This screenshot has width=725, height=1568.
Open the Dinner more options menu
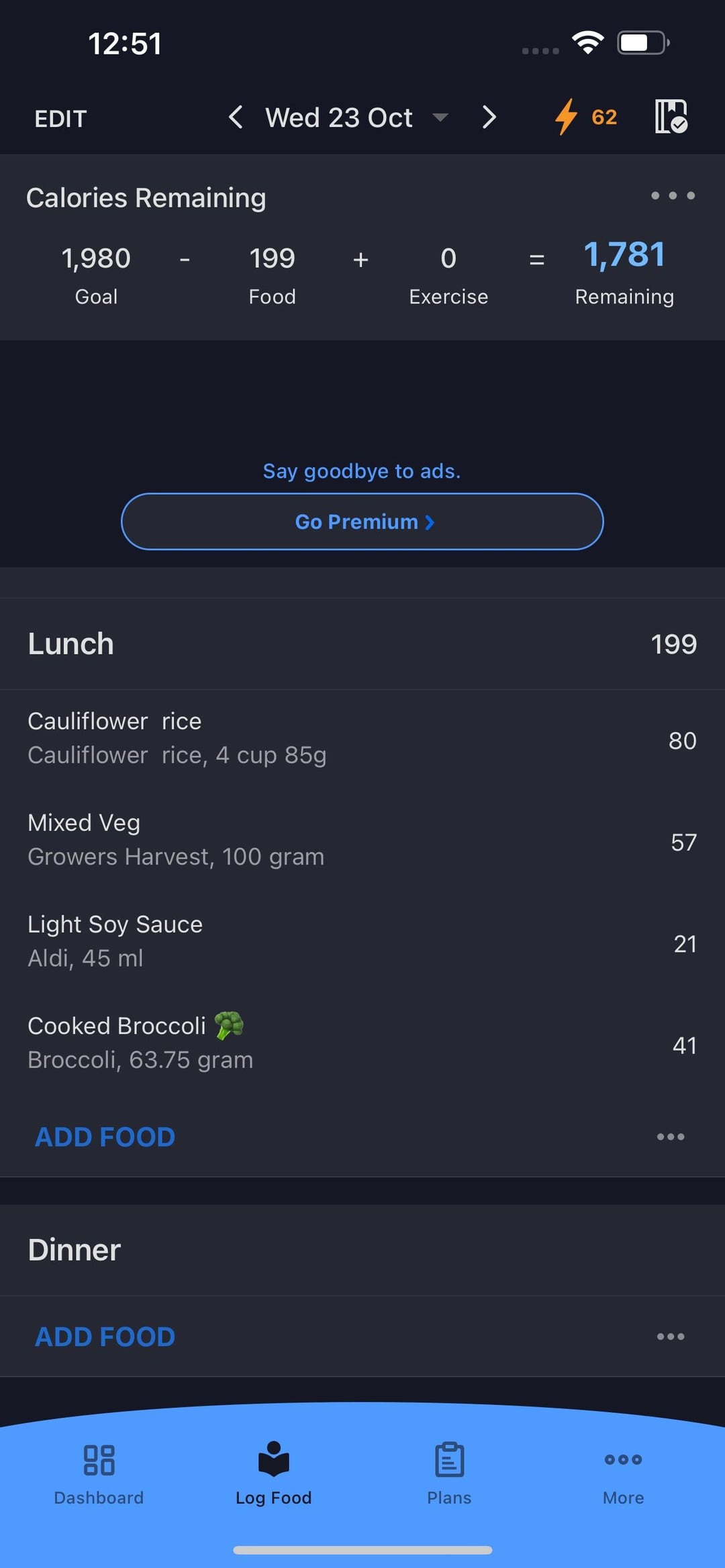tap(671, 1336)
